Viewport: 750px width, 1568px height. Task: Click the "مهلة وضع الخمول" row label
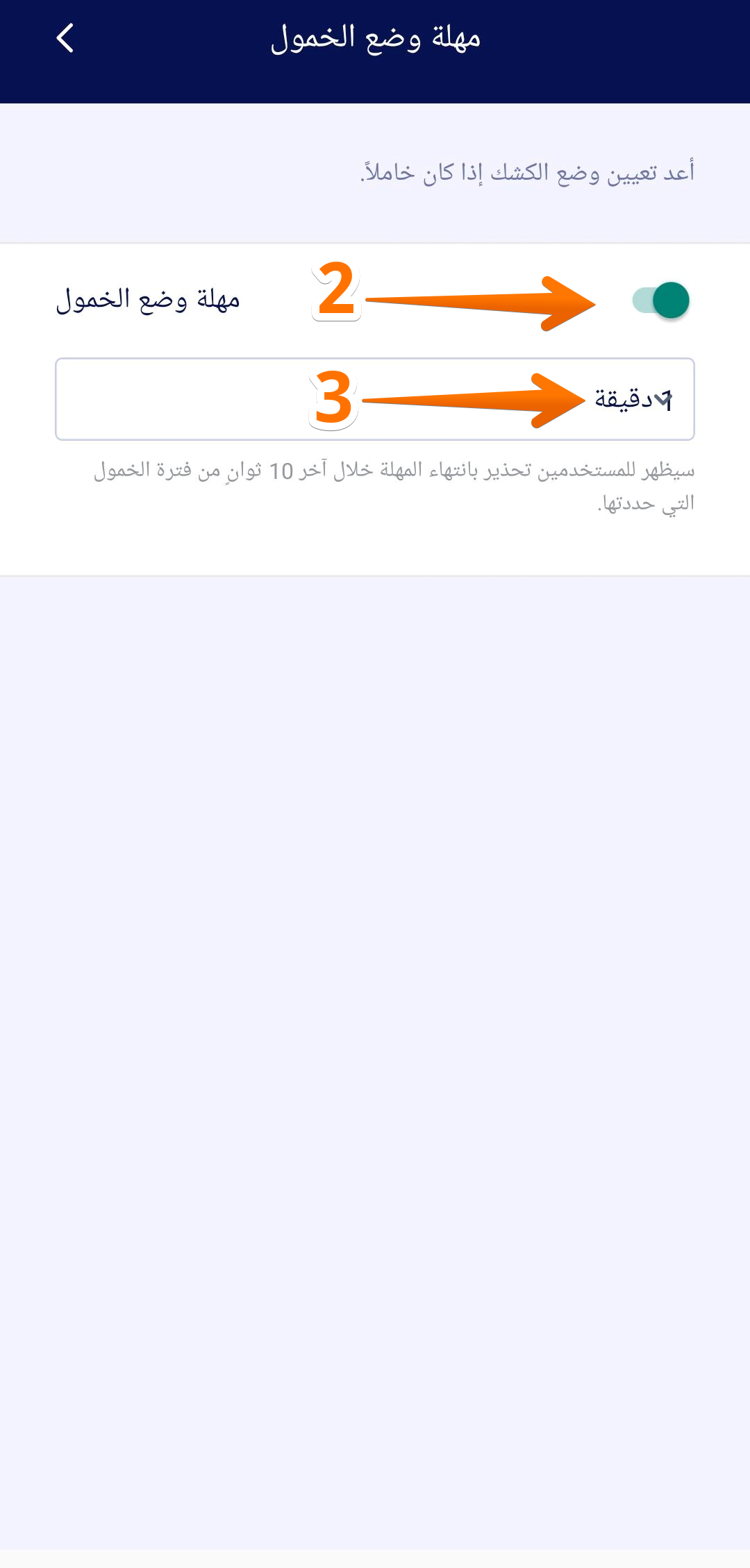tap(147, 300)
